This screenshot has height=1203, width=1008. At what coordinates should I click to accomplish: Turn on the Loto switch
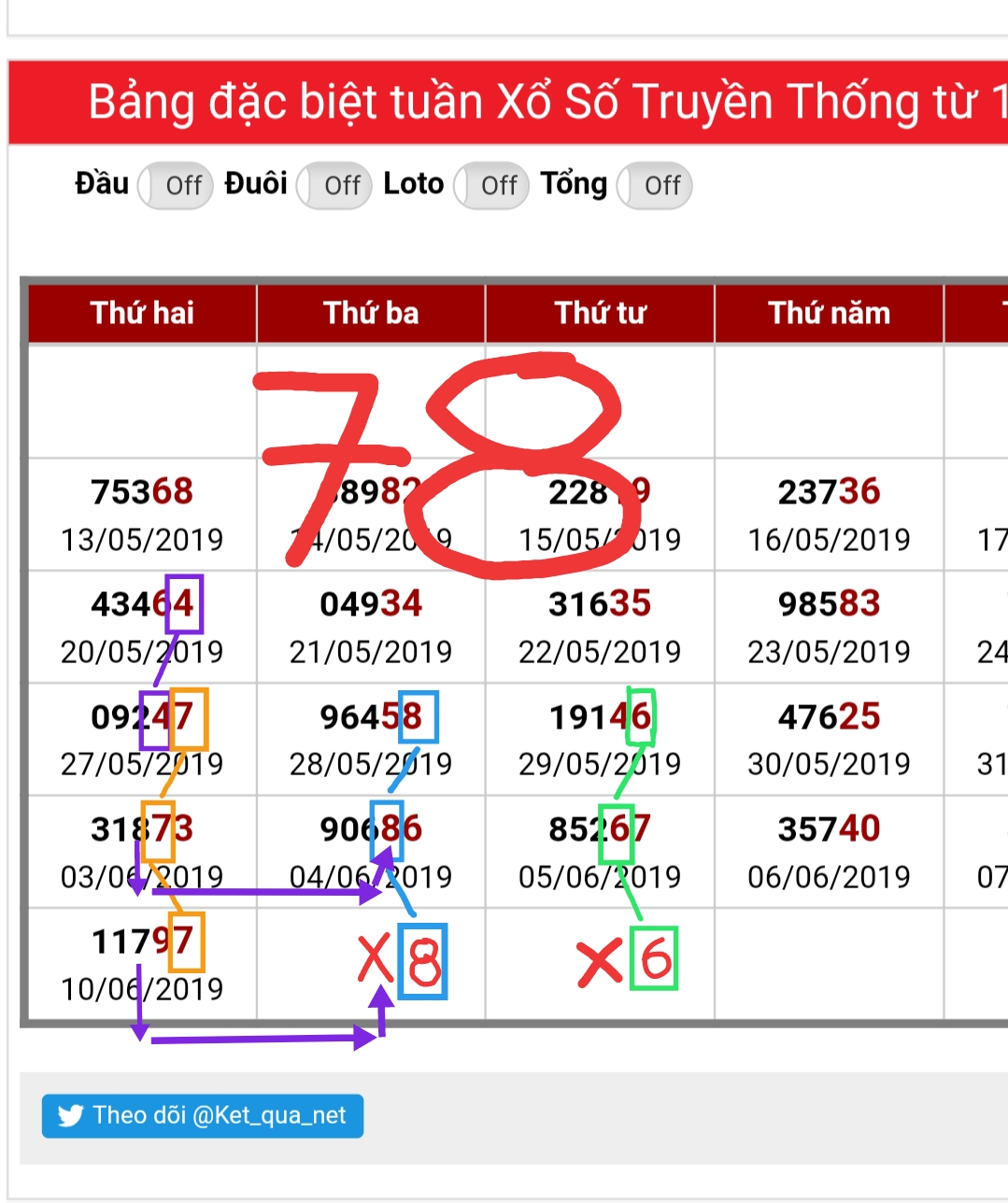coord(490,185)
